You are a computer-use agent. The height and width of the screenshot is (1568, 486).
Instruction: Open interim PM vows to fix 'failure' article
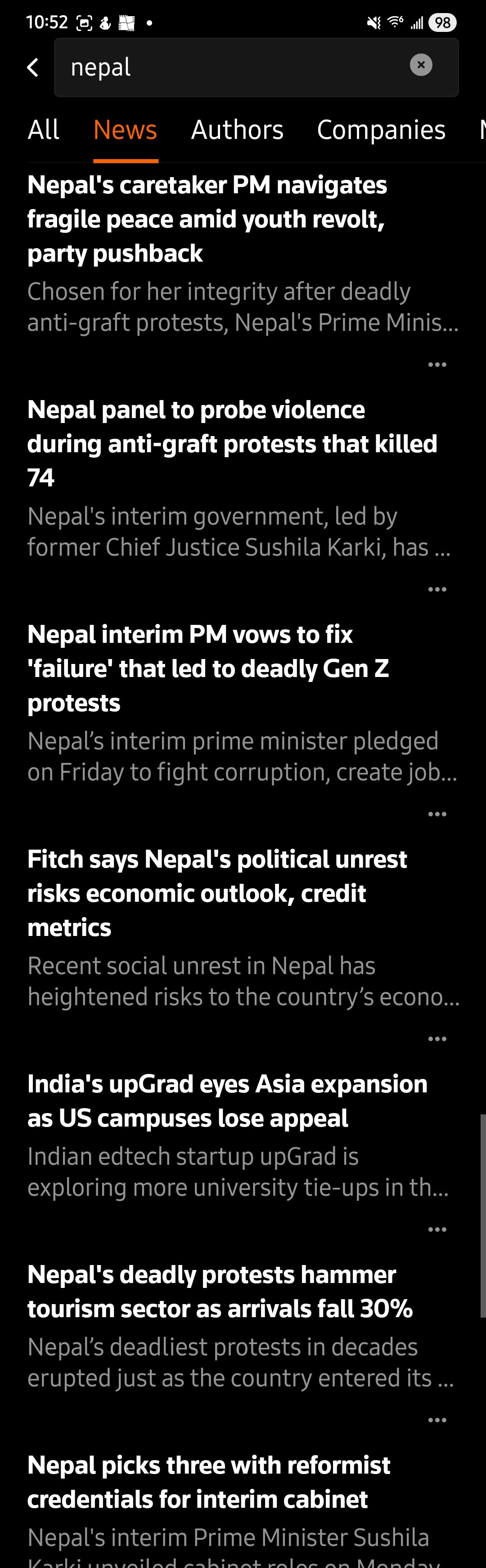point(207,668)
